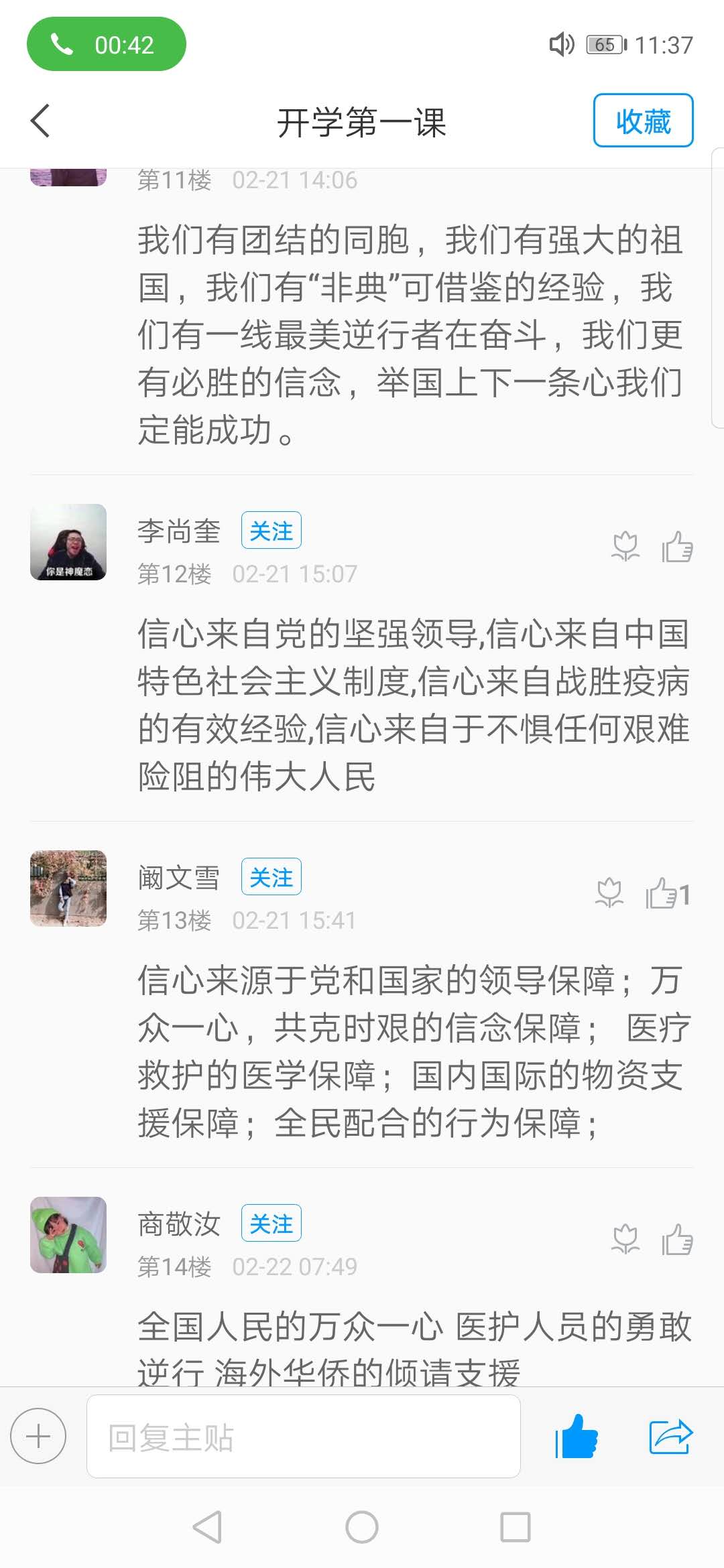
Task: Return to the ongoing call indicator
Action: pos(106,44)
